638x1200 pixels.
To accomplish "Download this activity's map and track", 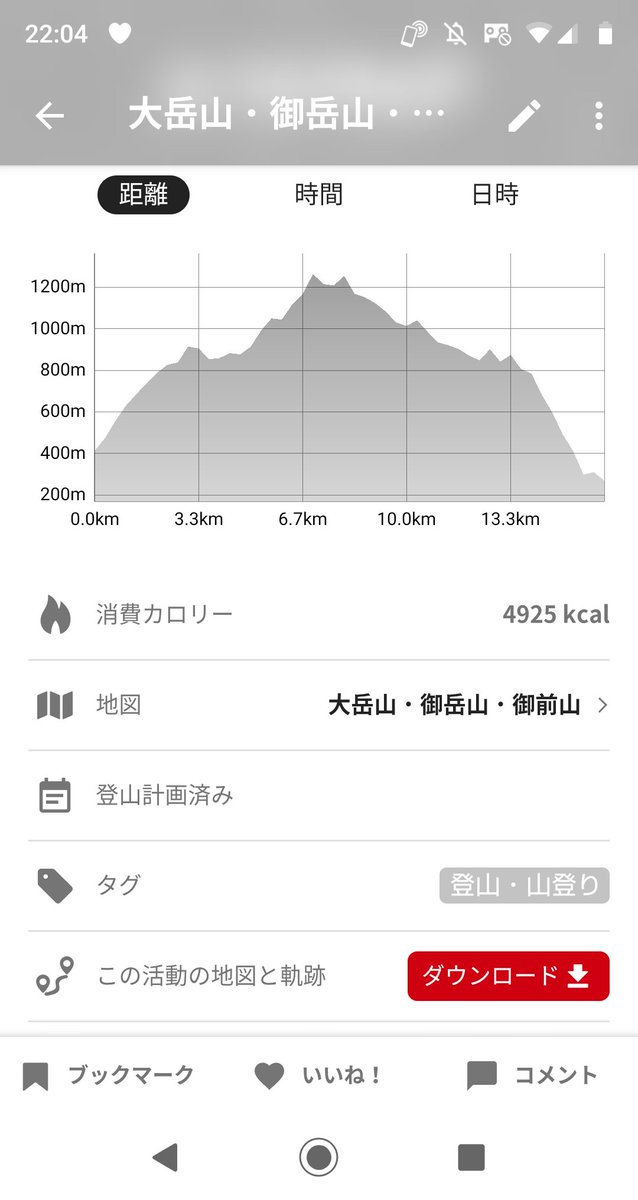I will [x=508, y=976].
